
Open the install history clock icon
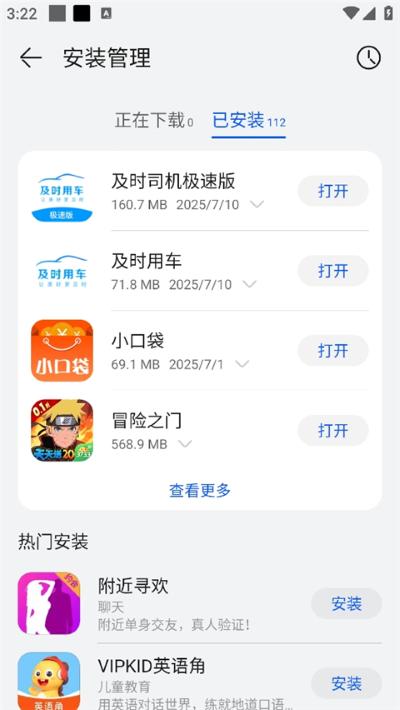pyautogui.click(x=369, y=58)
